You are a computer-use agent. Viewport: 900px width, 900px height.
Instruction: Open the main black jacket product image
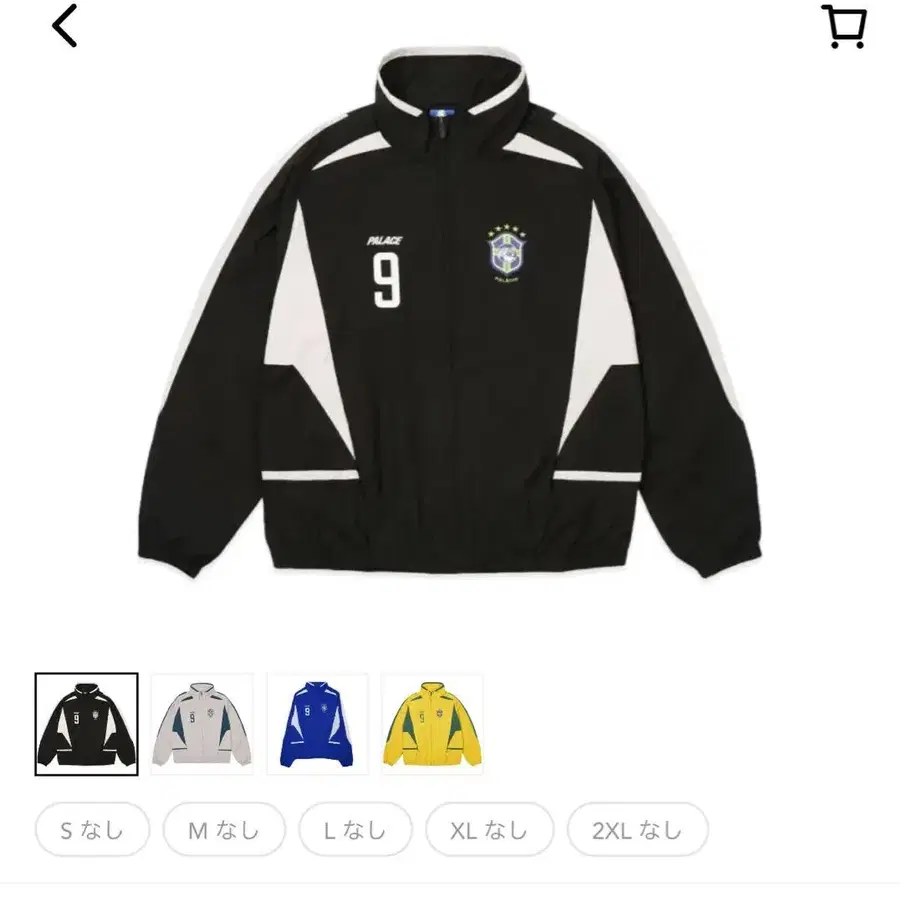(x=450, y=313)
